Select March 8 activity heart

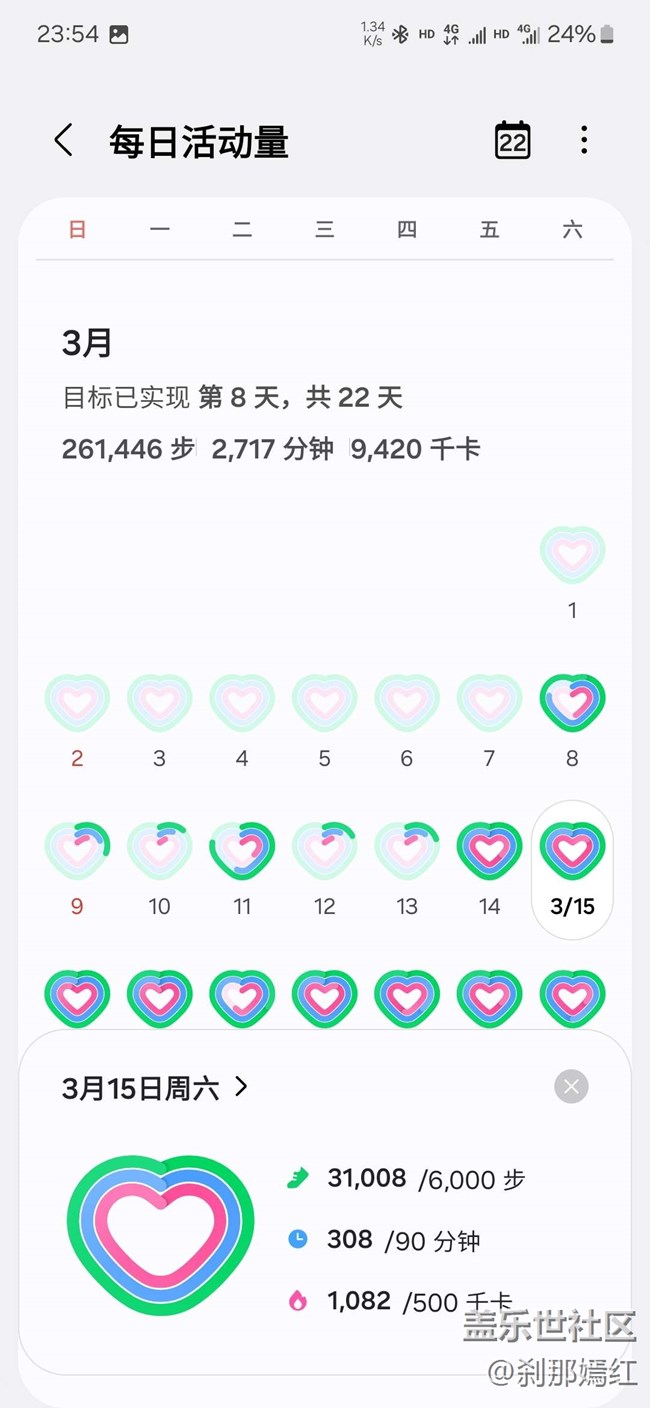click(x=572, y=703)
